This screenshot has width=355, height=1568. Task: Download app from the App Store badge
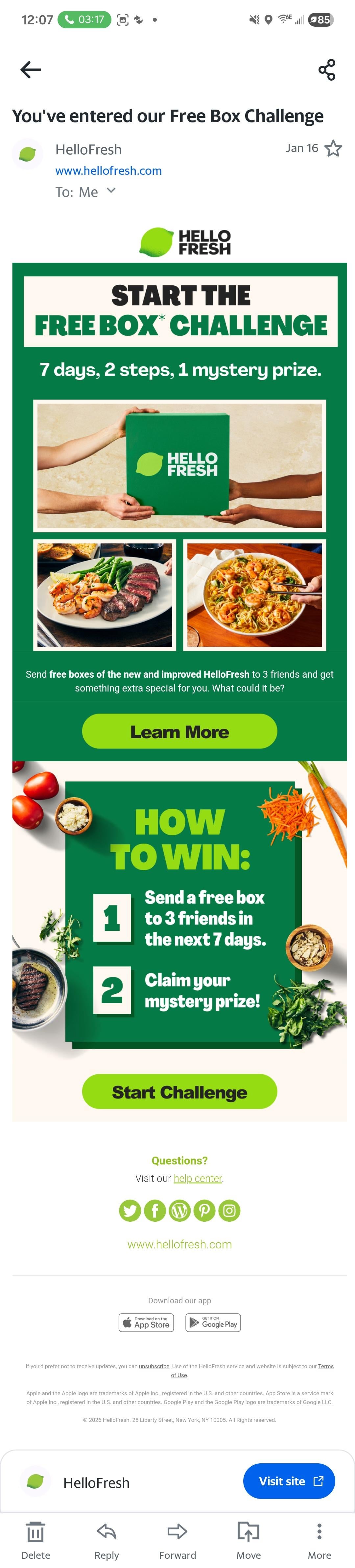[146, 1323]
